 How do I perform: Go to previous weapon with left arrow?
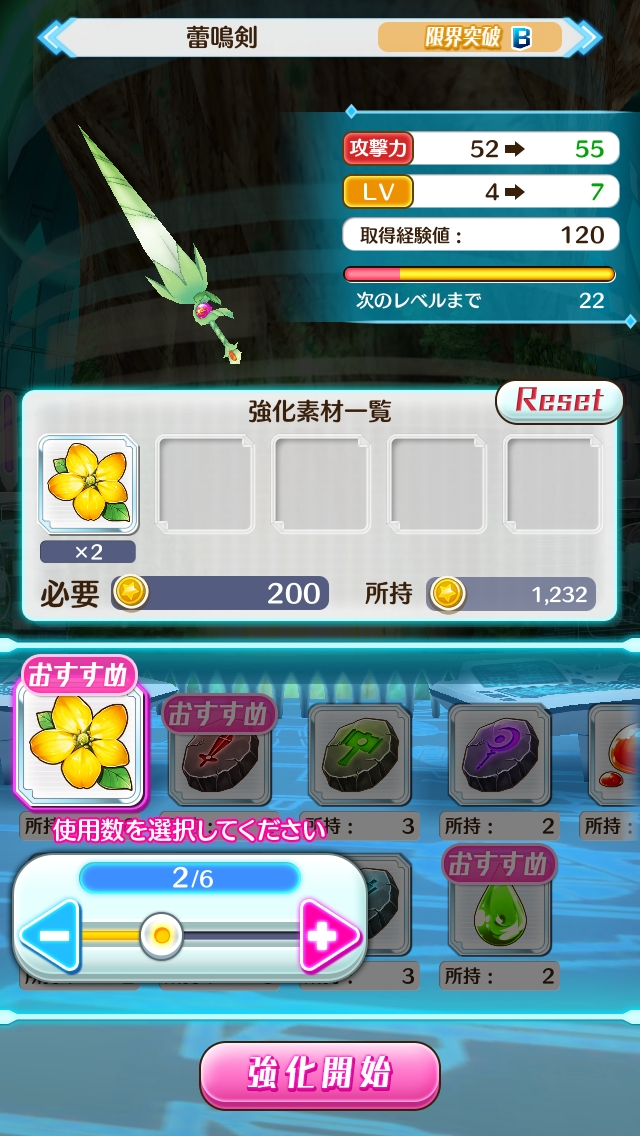(x=52, y=38)
